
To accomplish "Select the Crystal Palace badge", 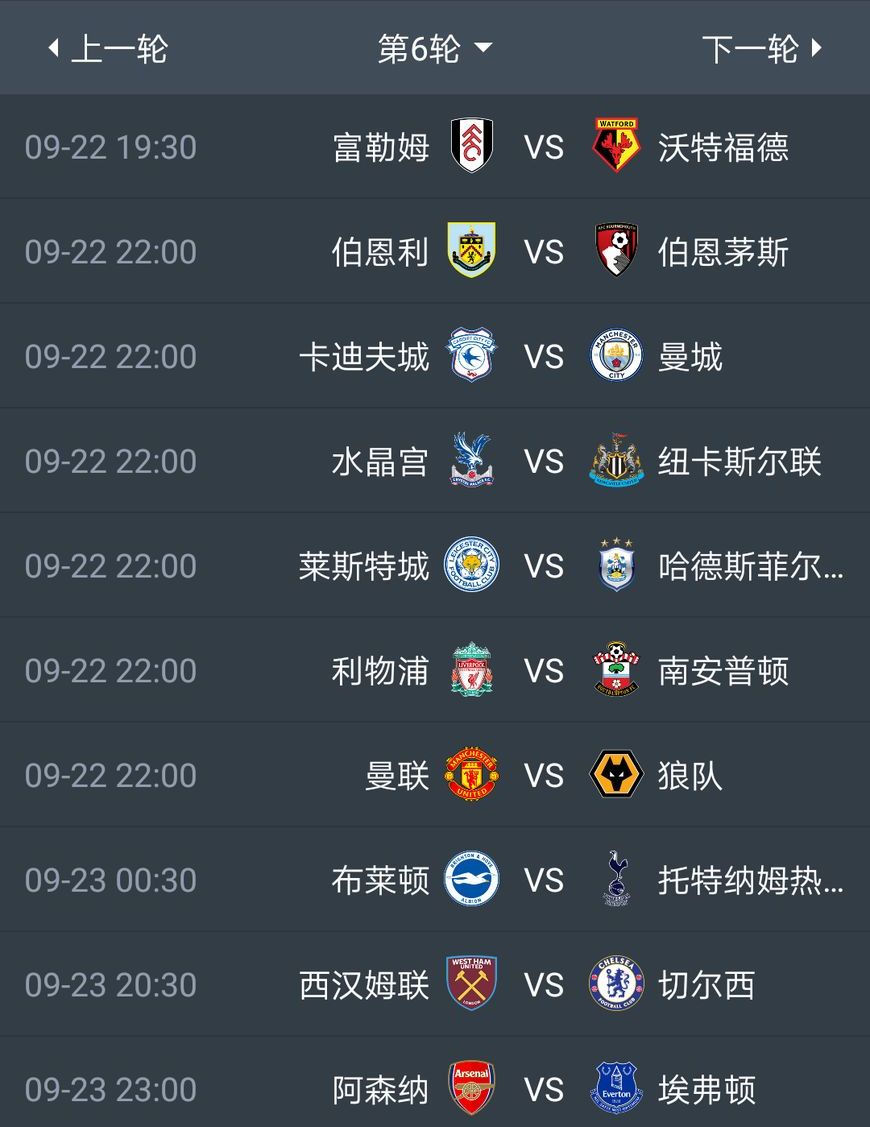I will tap(471, 461).
